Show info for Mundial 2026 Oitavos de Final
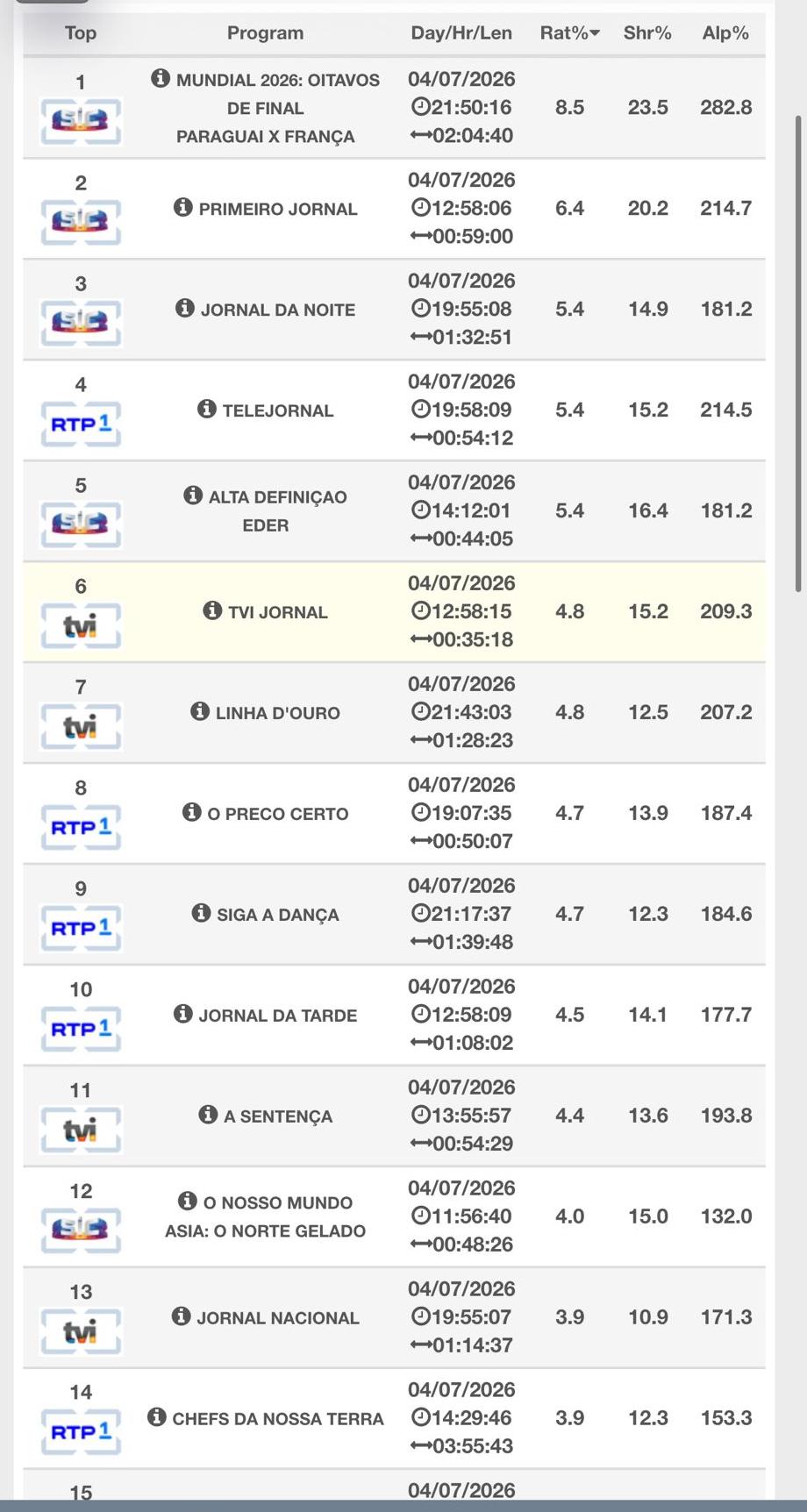 coord(161,78)
